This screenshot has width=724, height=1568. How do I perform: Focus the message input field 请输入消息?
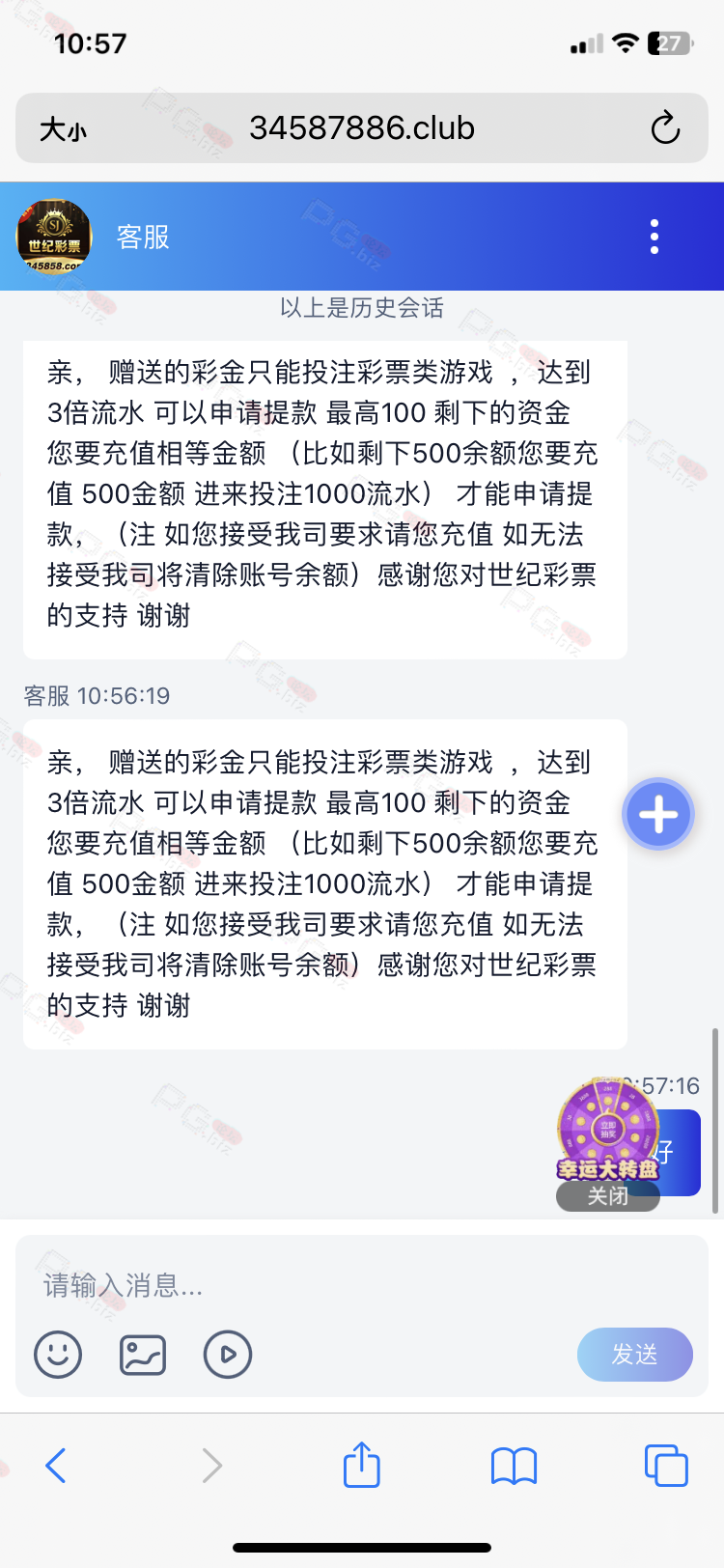(362, 1285)
